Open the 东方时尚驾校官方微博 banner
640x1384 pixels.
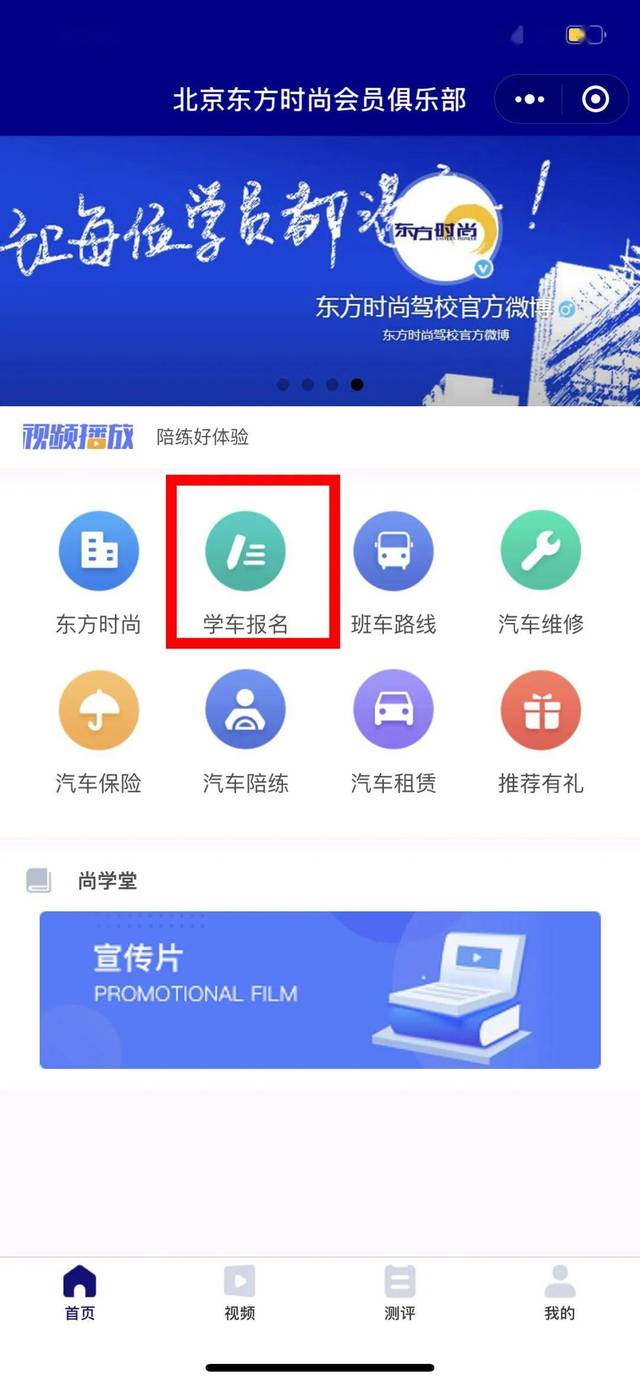[x=320, y=271]
